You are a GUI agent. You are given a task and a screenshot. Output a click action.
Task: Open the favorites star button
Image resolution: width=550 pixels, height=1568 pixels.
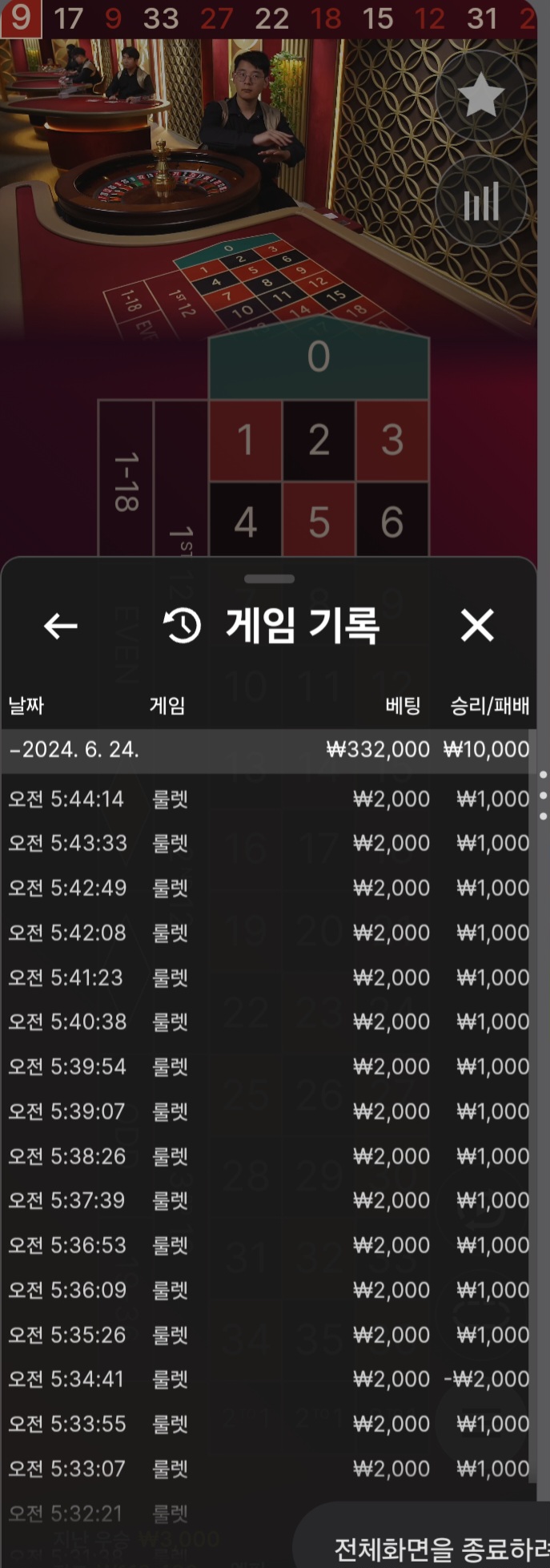[x=480, y=96]
